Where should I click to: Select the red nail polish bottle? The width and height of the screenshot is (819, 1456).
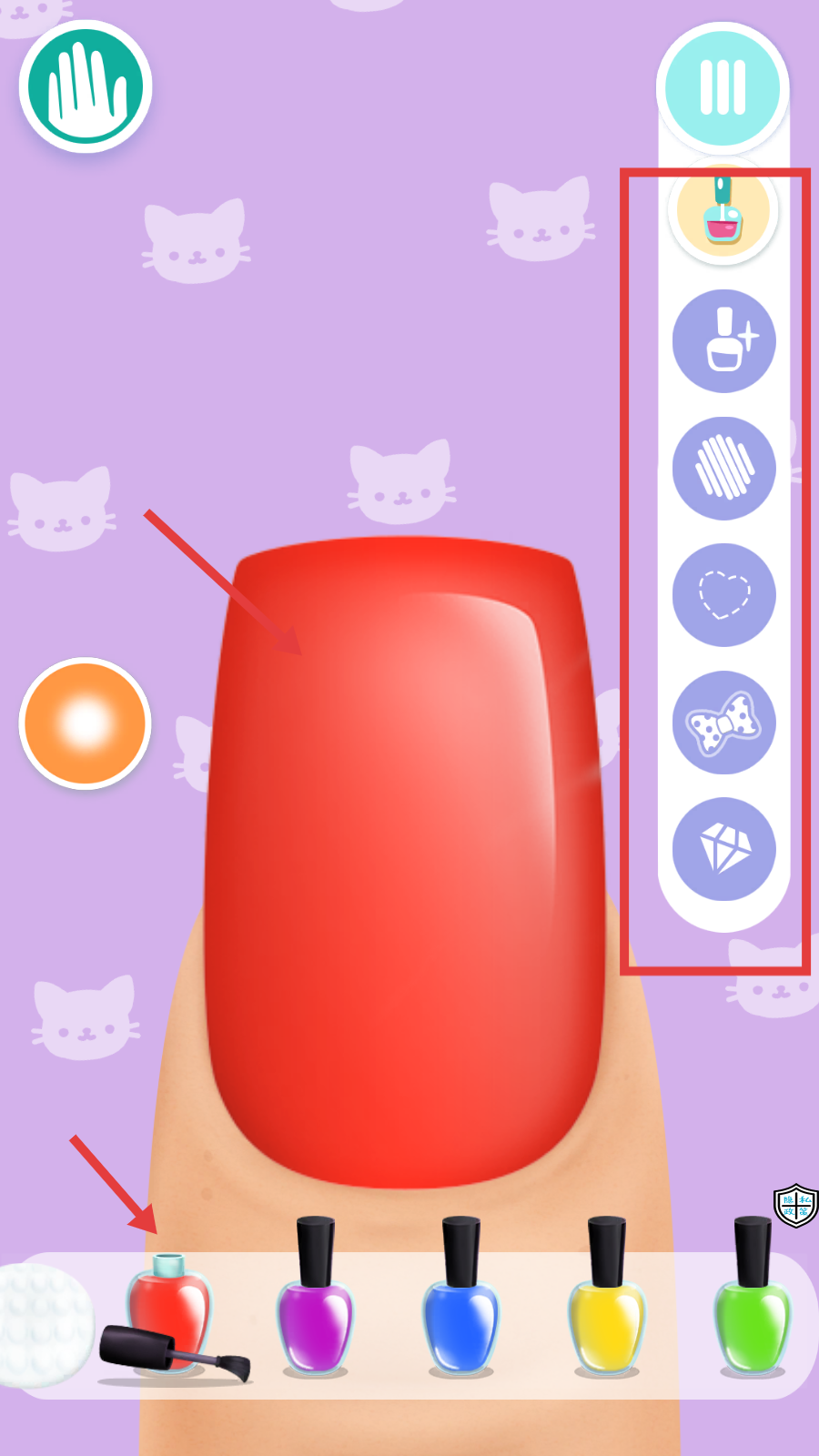(x=168, y=1310)
